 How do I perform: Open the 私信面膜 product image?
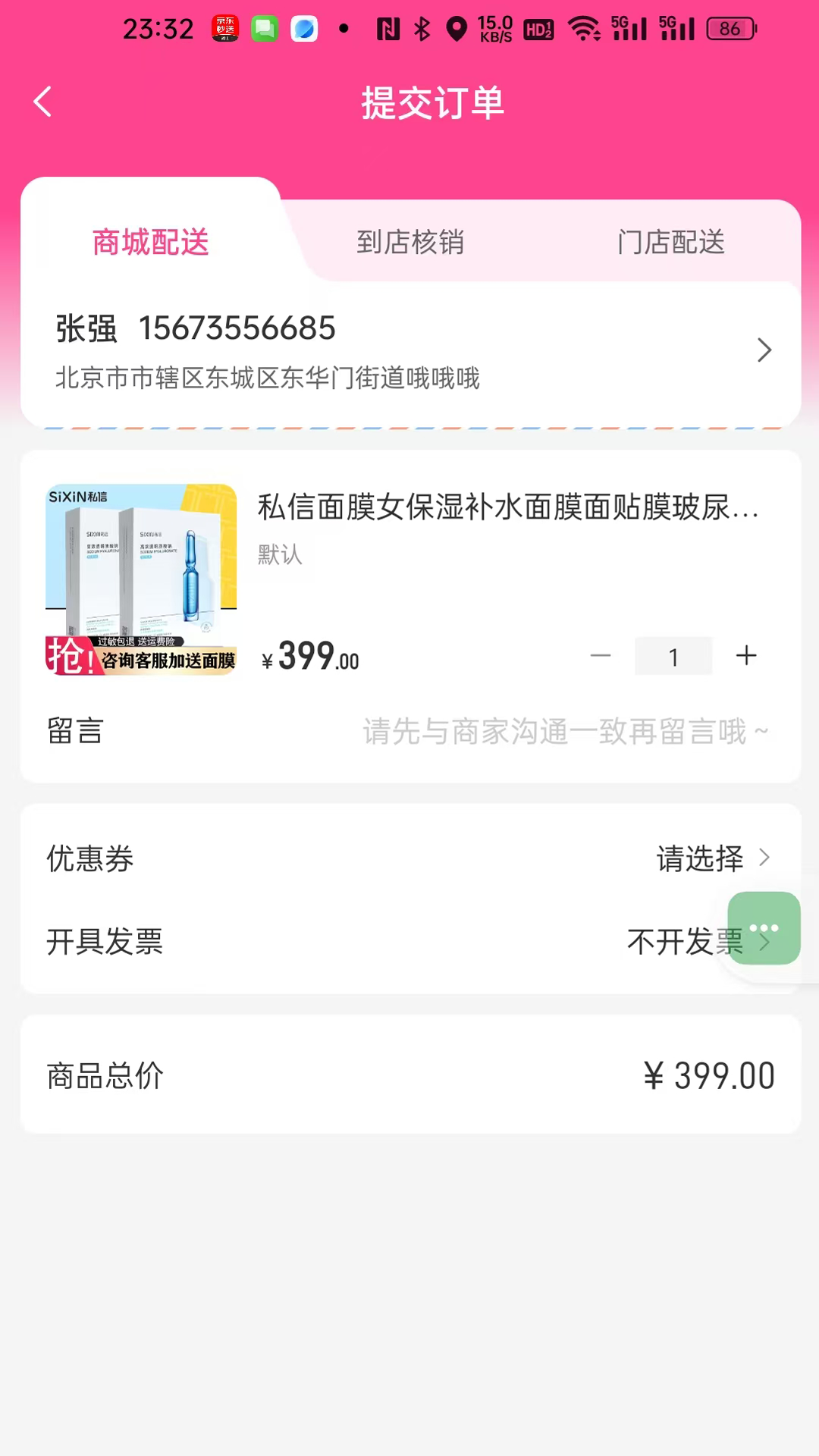tap(141, 579)
